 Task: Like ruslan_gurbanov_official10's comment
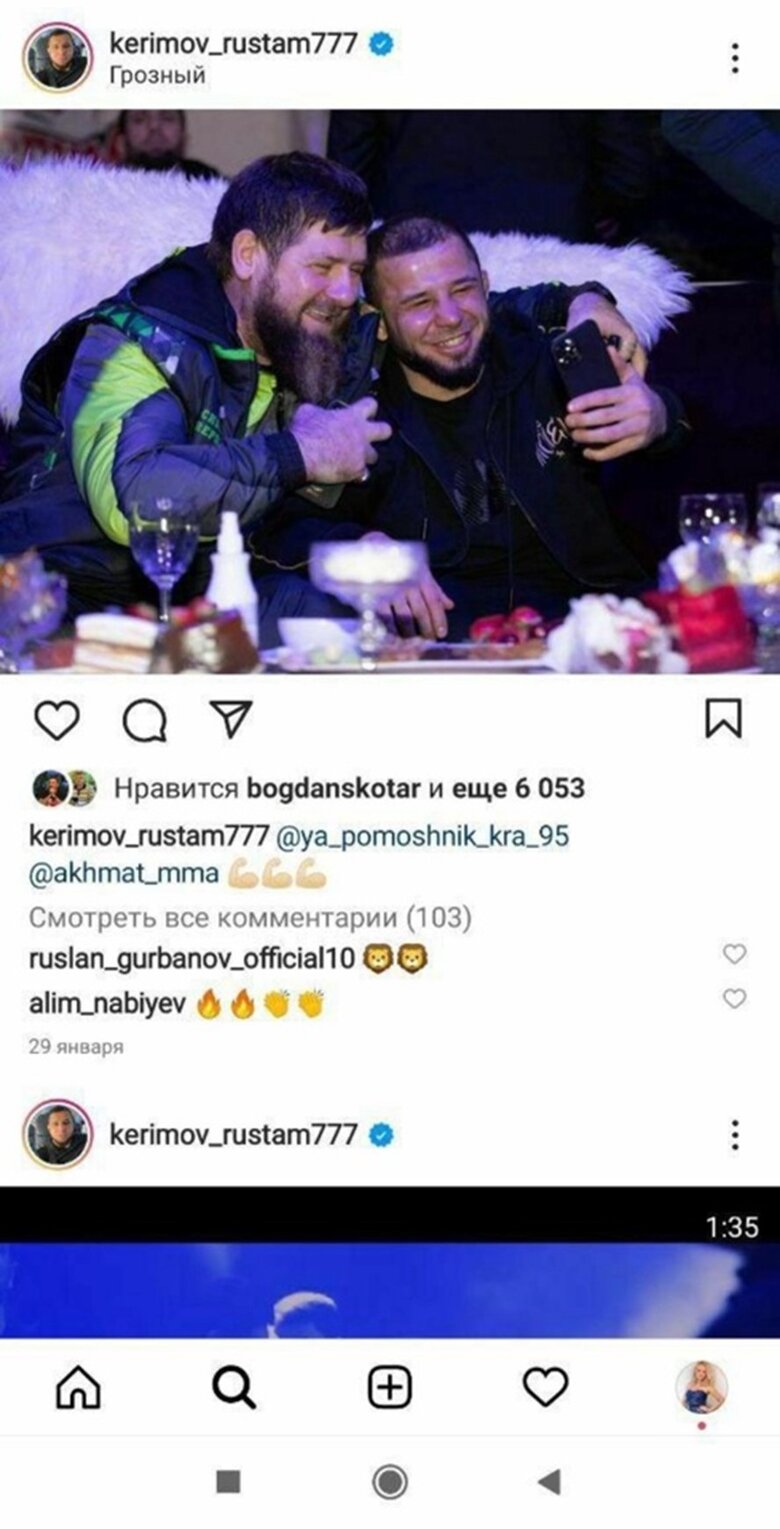[x=735, y=954]
